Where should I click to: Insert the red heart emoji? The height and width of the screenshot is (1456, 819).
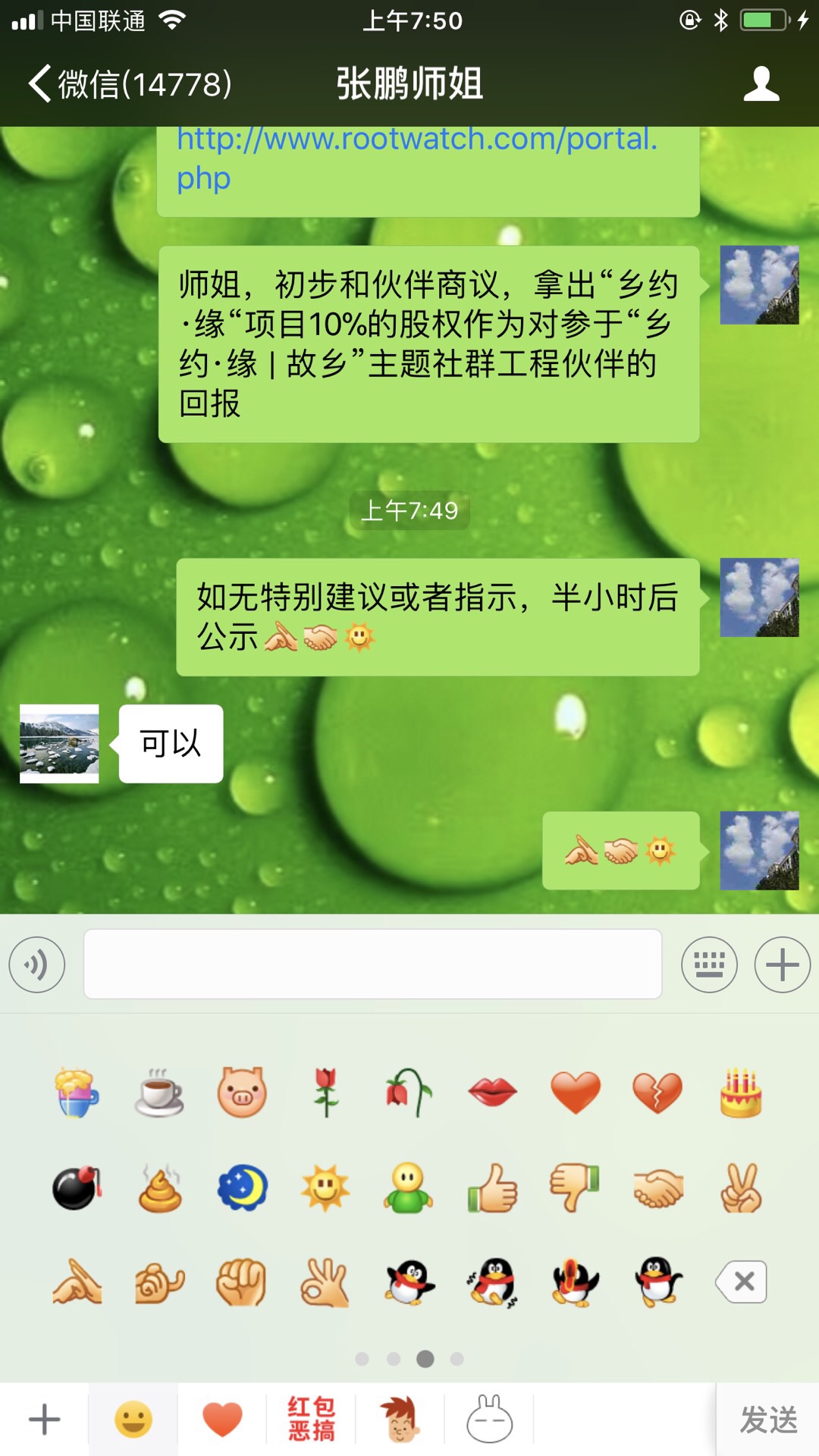pyautogui.click(x=576, y=1093)
